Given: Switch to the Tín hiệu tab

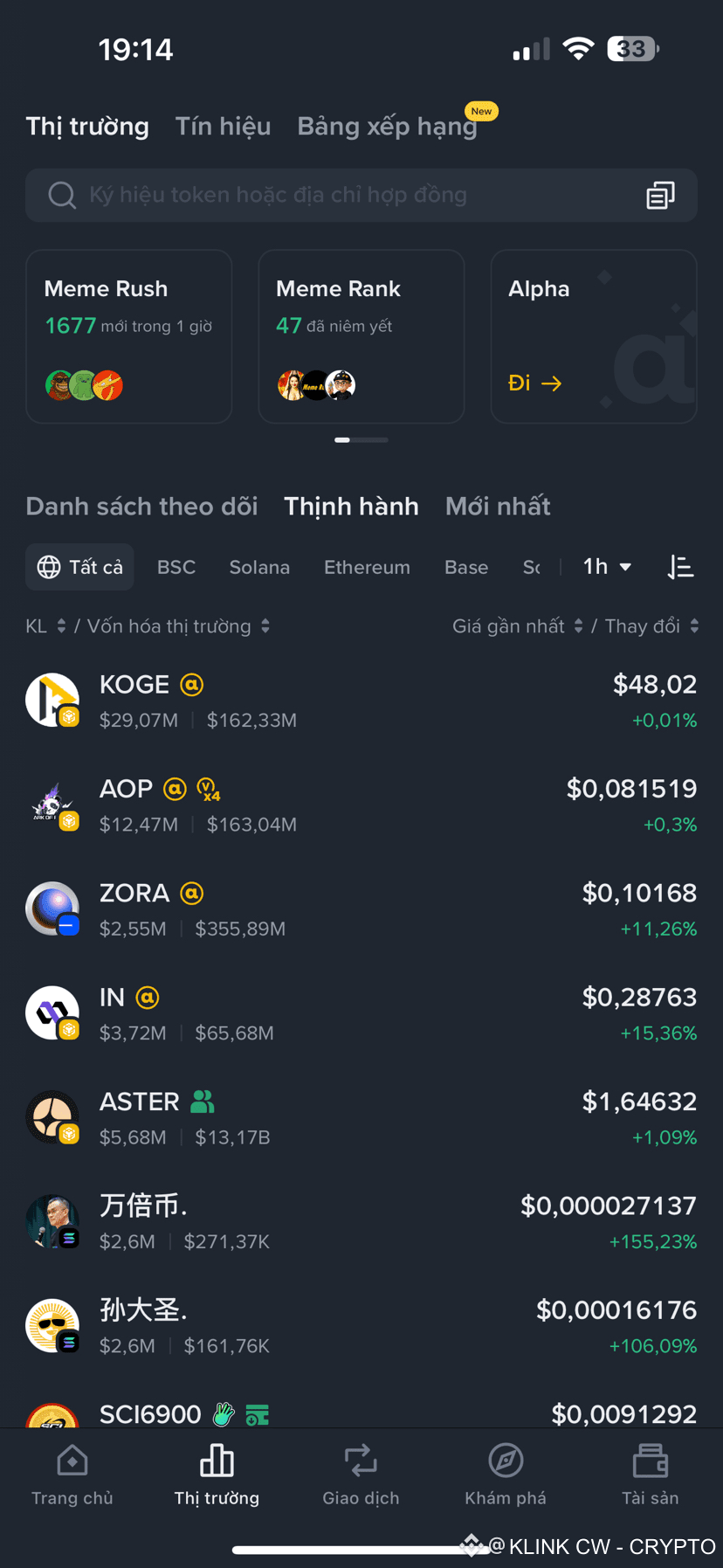Looking at the screenshot, I should click(223, 127).
